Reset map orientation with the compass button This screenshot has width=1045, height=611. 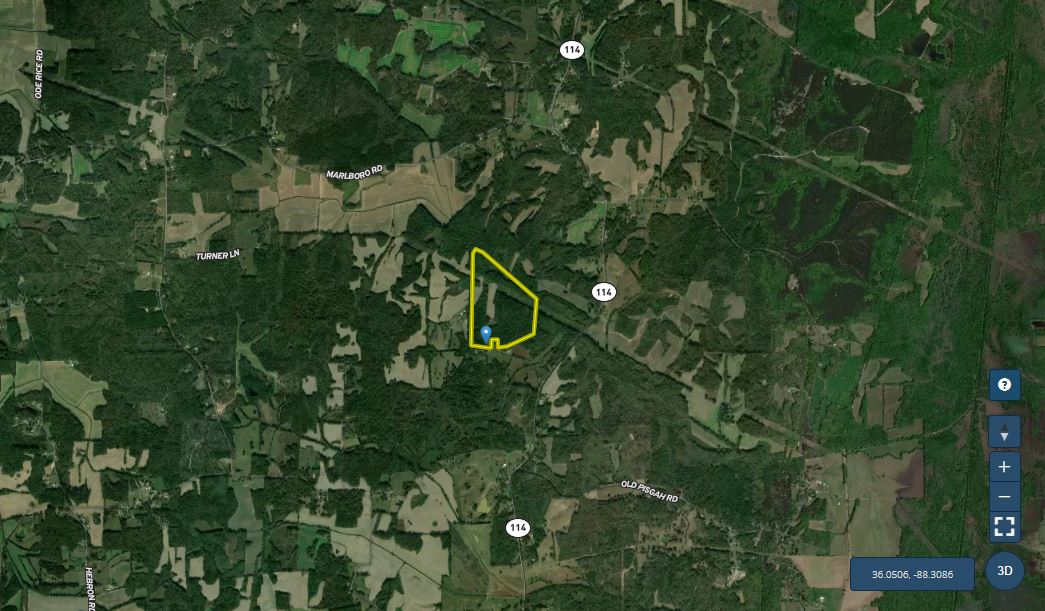[1004, 433]
